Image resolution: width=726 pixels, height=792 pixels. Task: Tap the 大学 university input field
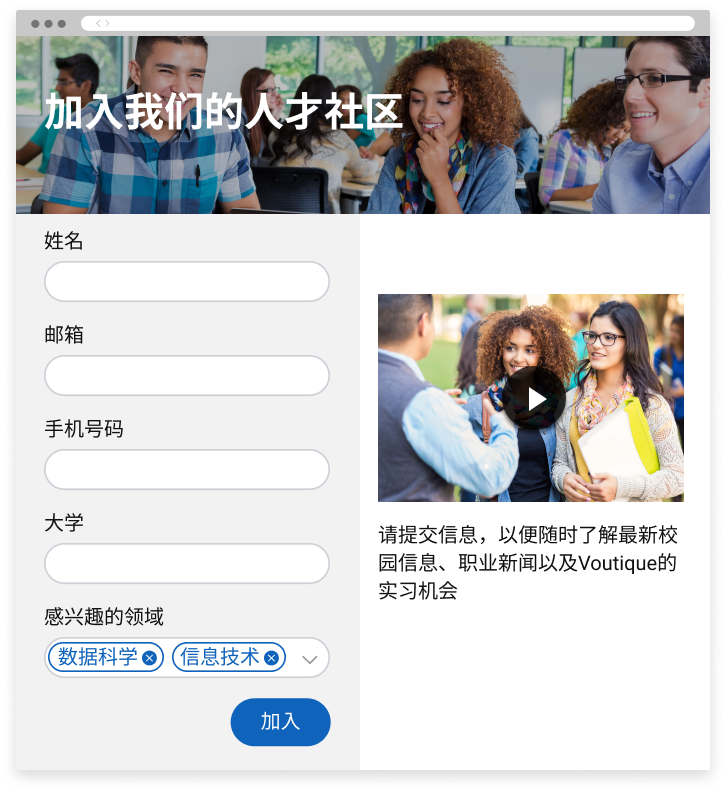187,563
